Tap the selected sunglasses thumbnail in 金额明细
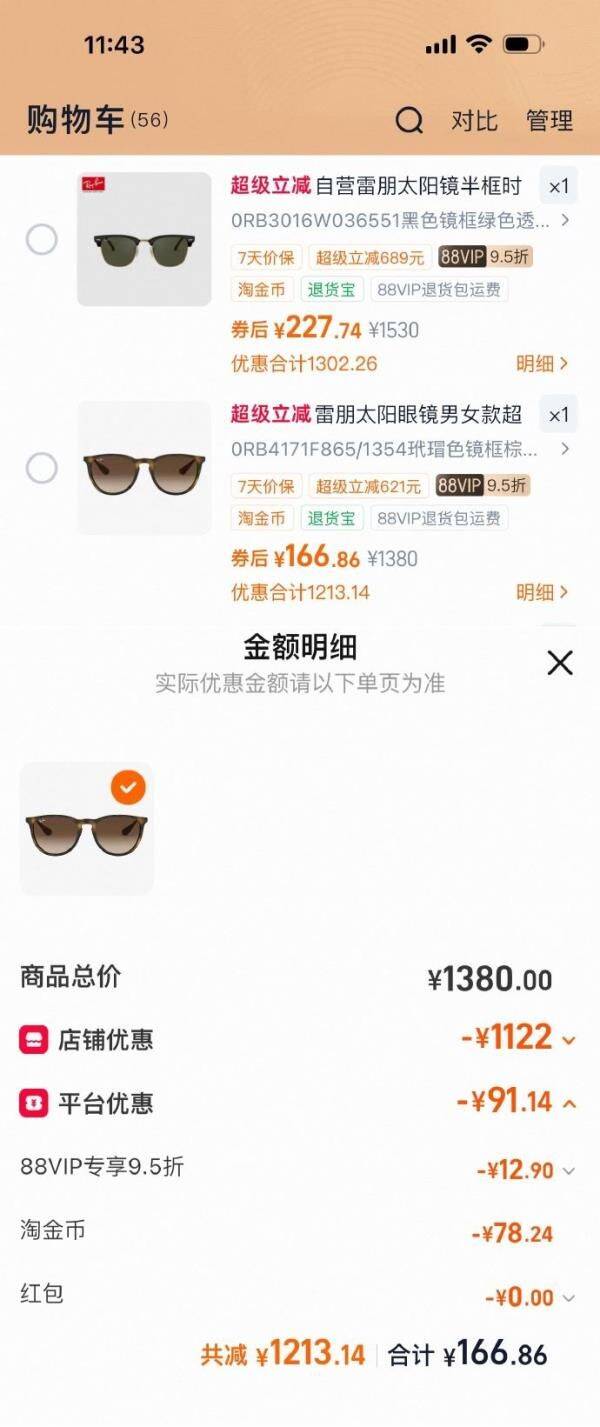This screenshot has height=1427, width=600. pyautogui.click(x=86, y=828)
